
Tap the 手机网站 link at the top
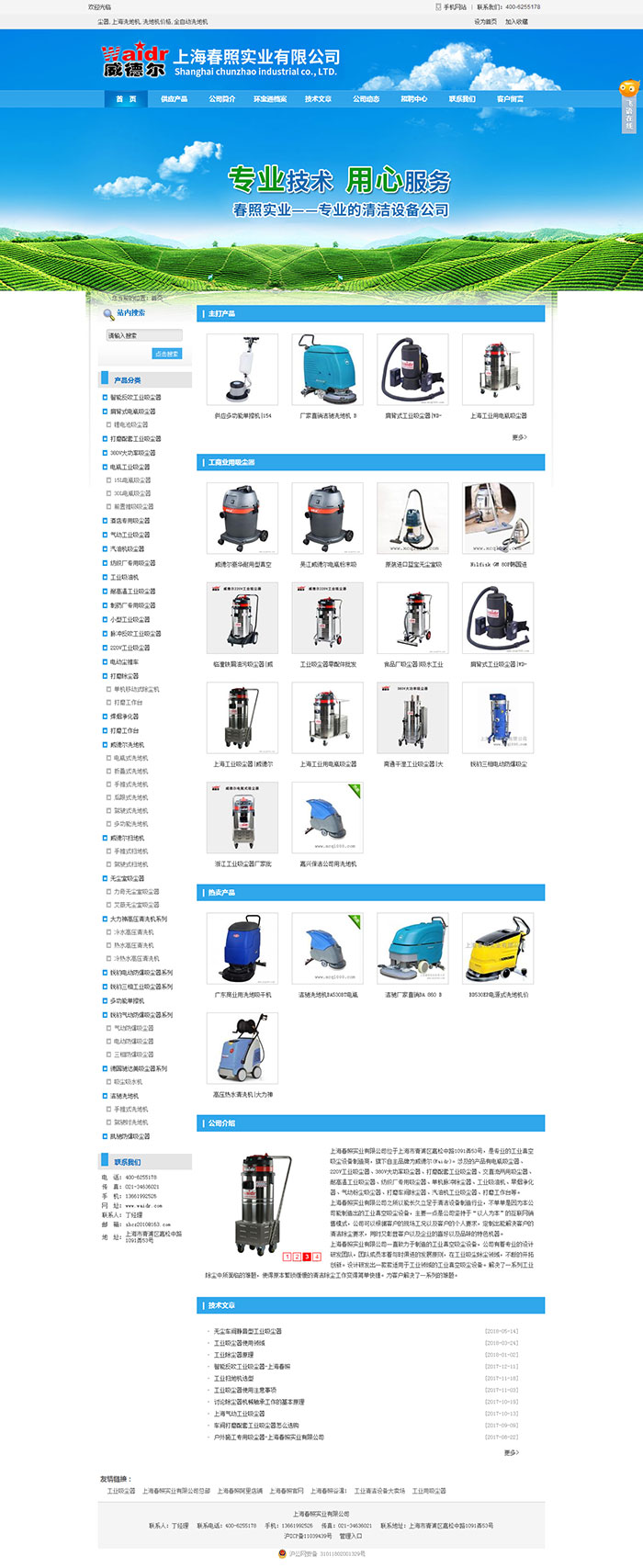[455, 6]
